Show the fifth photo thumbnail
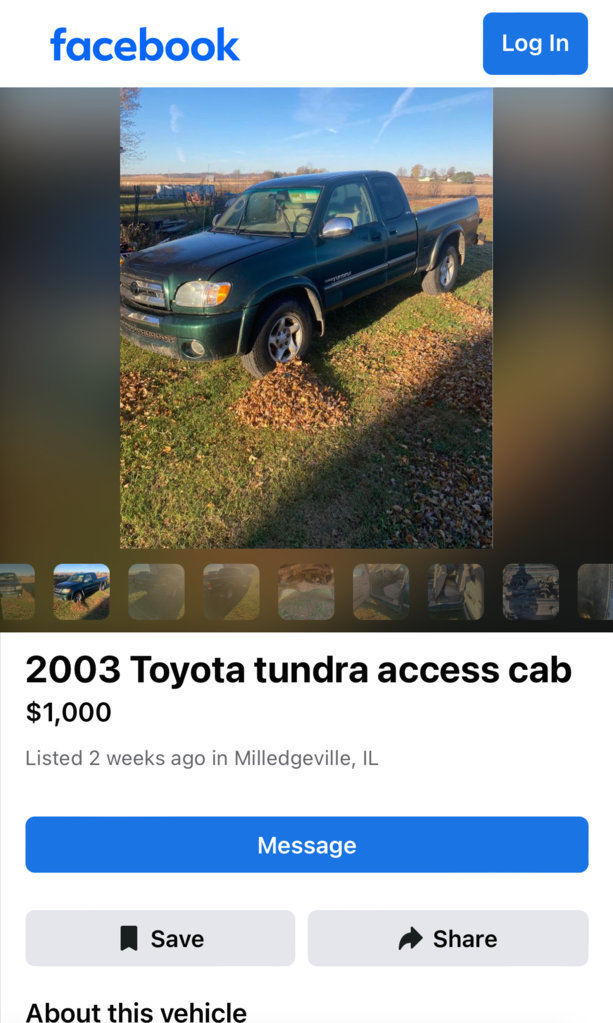Viewport: 613px width, 1023px height. 306,591
